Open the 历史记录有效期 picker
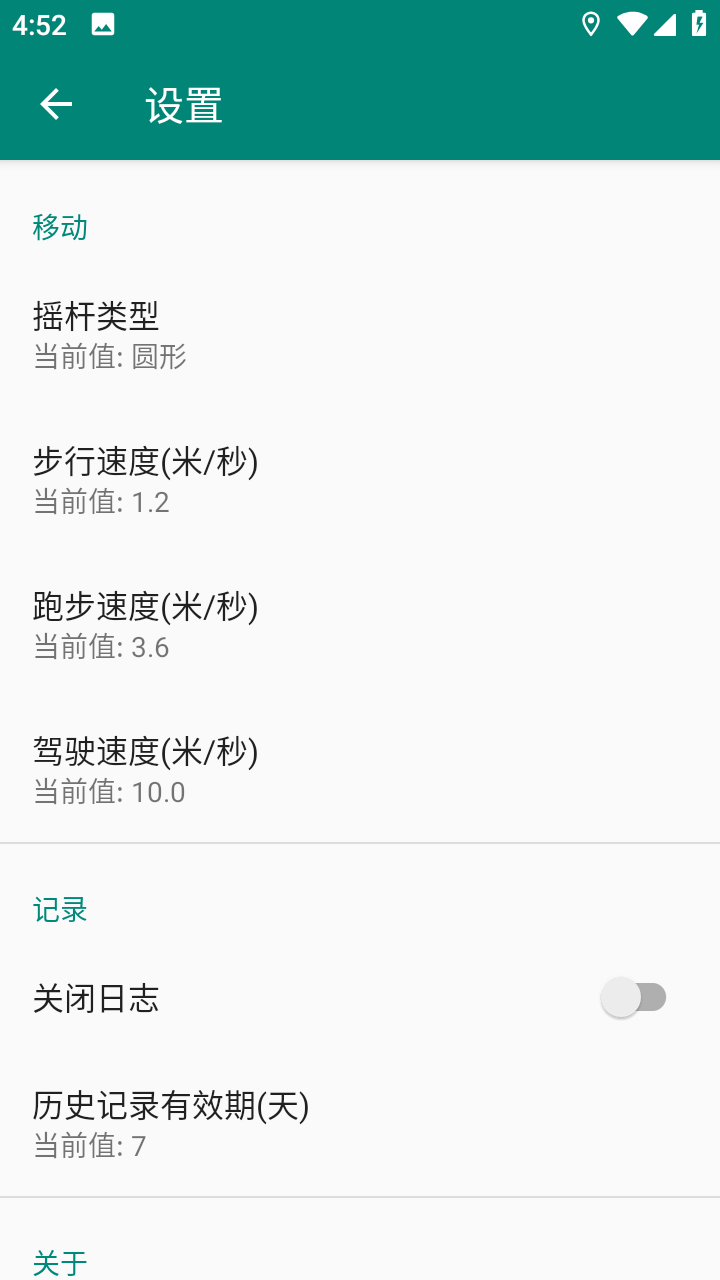This screenshot has height=1280, width=720. click(360, 1123)
